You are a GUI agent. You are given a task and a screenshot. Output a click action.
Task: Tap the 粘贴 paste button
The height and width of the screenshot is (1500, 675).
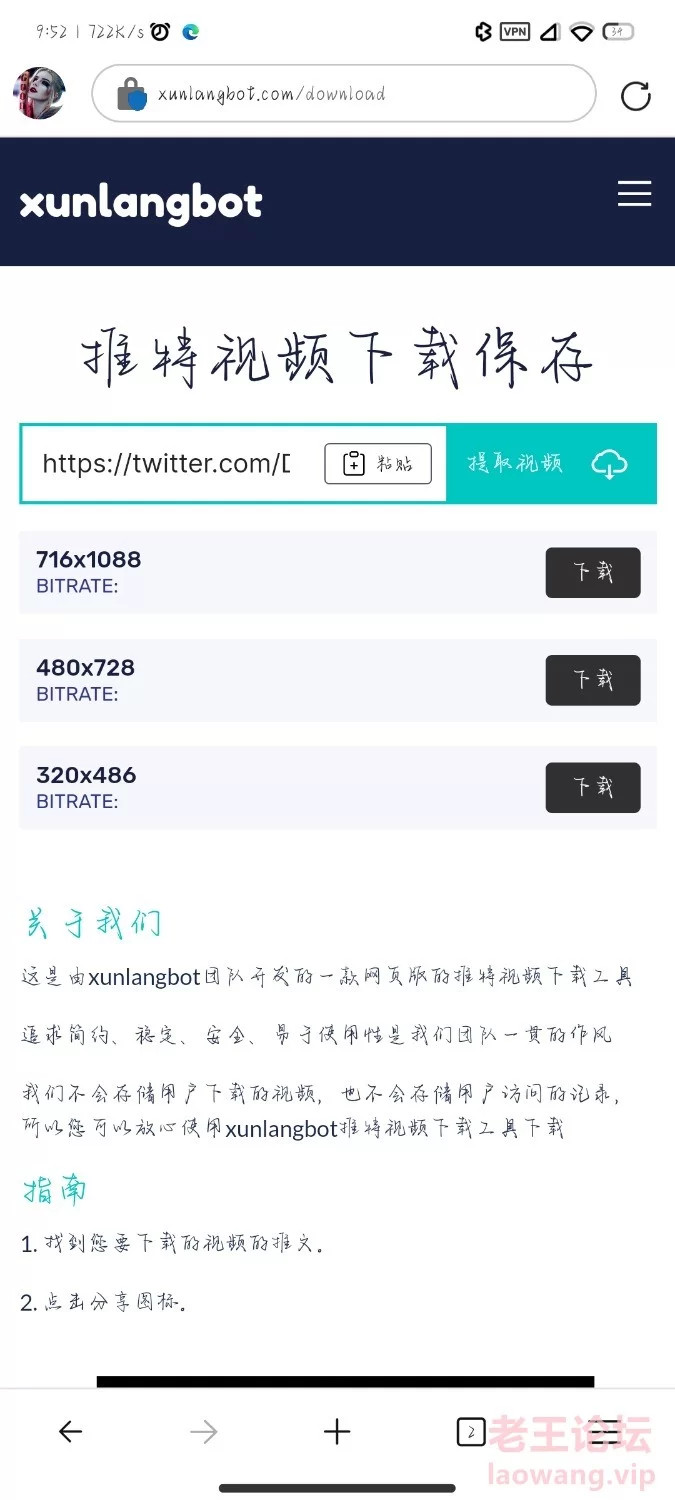378,464
